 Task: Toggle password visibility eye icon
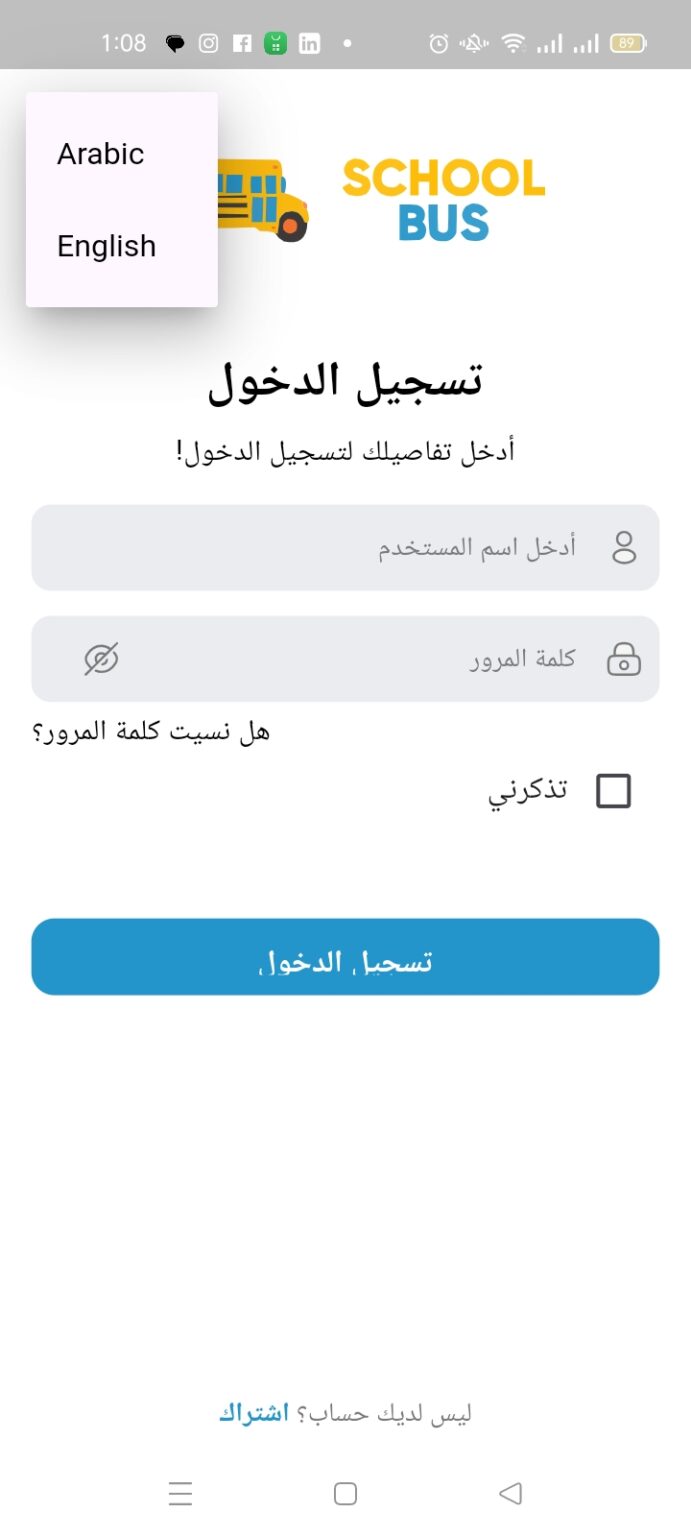(101, 659)
